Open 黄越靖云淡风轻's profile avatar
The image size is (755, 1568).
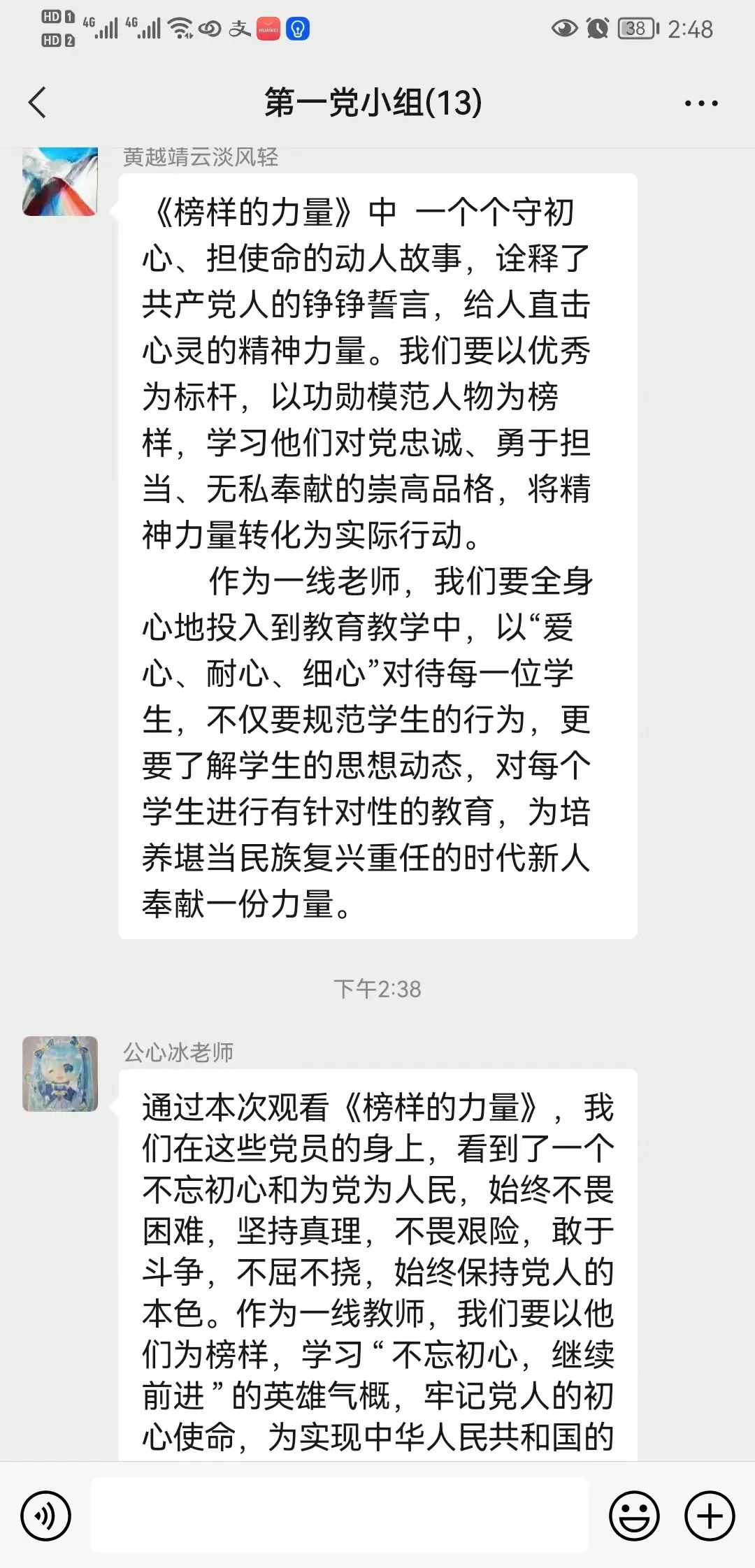click(x=60, y=181)
